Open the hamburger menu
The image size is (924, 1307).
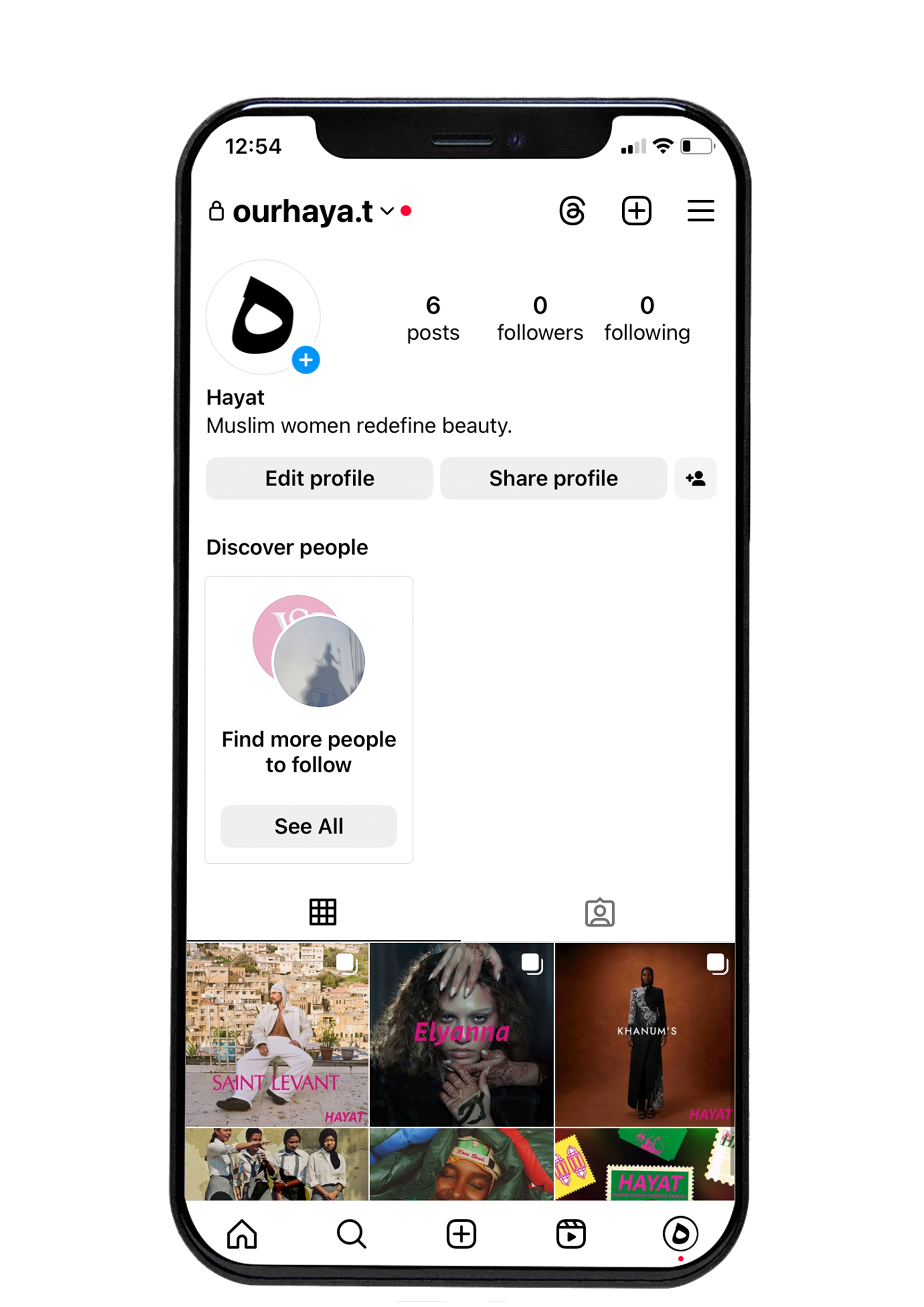click(x=700, y=211)
